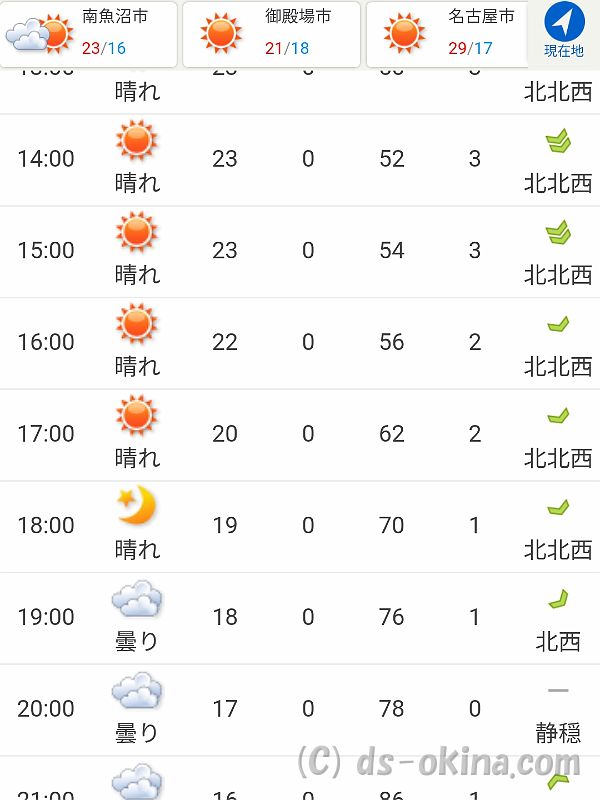The height and width of the screenshot is (800, 600).
Task: Switch to the 御殿場市 forecast
Action: pos(271,34)
